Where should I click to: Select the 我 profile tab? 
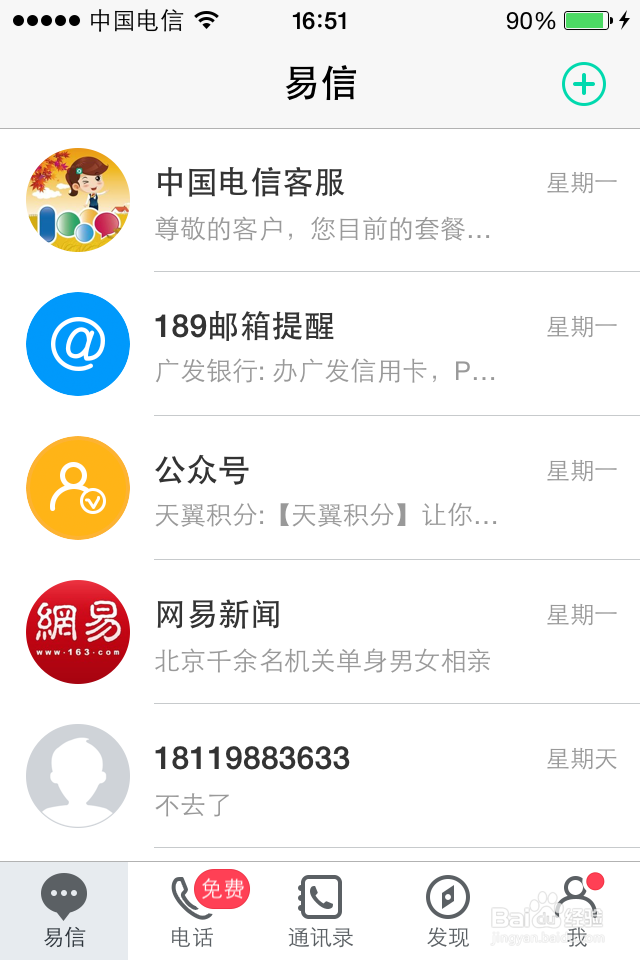pyautogui.click(x=577, y=910)
